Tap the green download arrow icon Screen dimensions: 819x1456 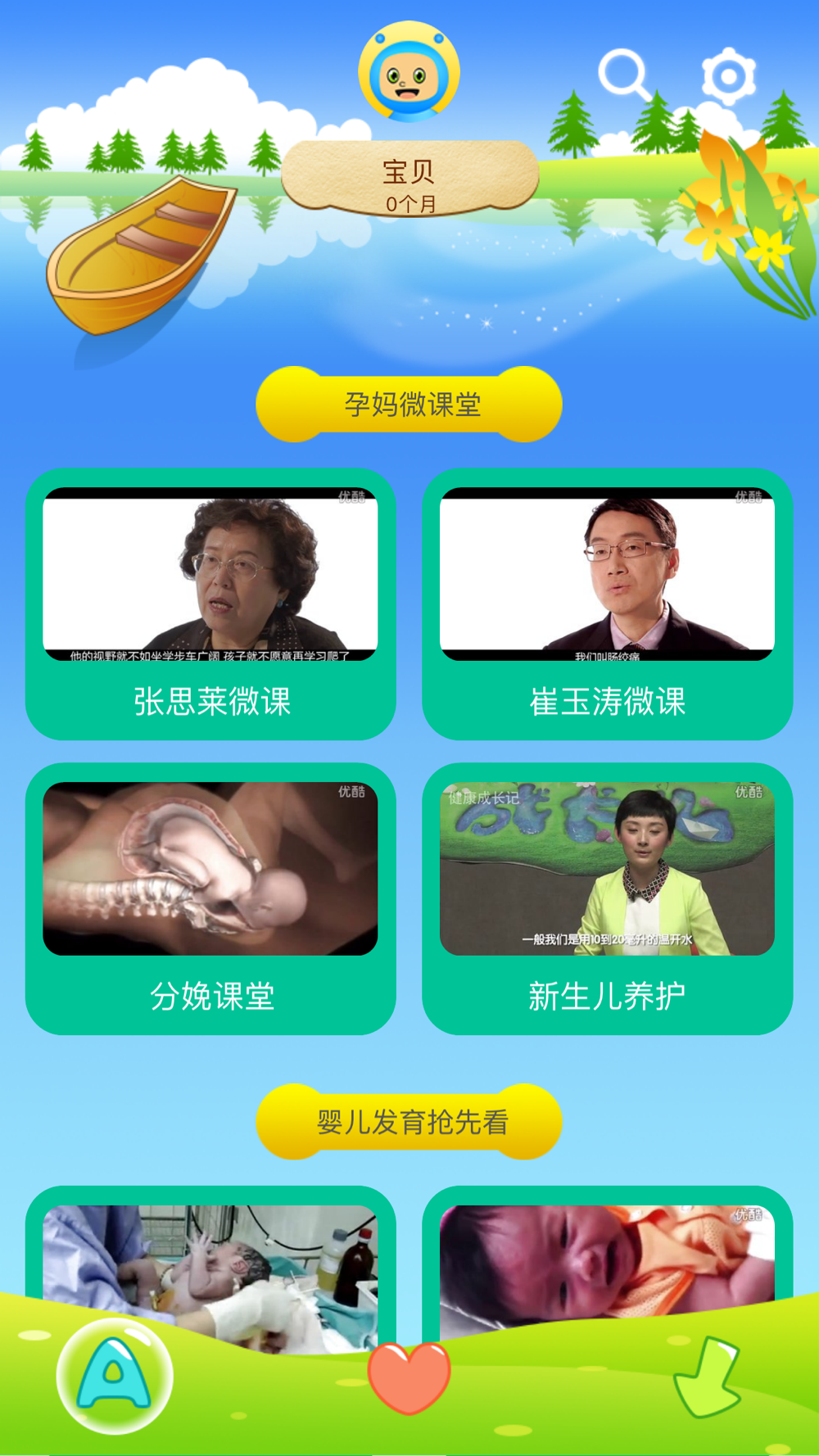point(707,1376)
